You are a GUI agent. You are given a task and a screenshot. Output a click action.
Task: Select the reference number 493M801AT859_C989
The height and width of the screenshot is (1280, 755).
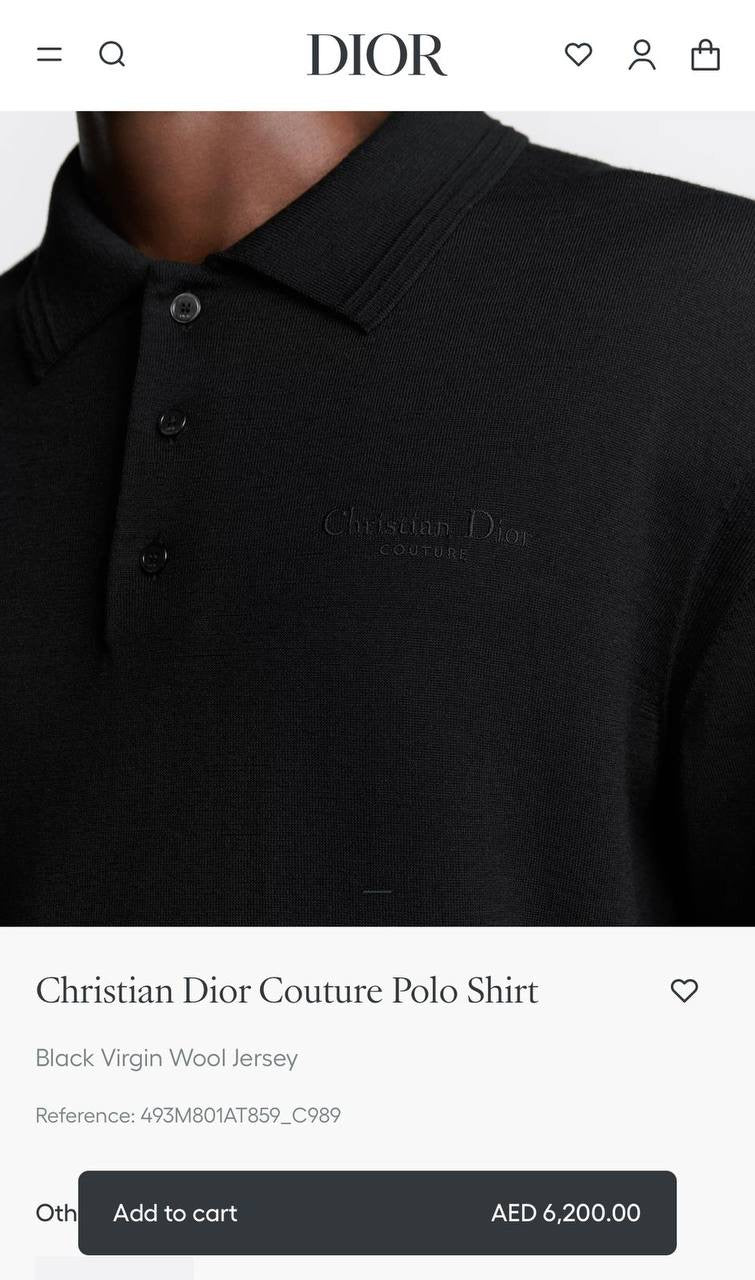[x=188, y=1115]
